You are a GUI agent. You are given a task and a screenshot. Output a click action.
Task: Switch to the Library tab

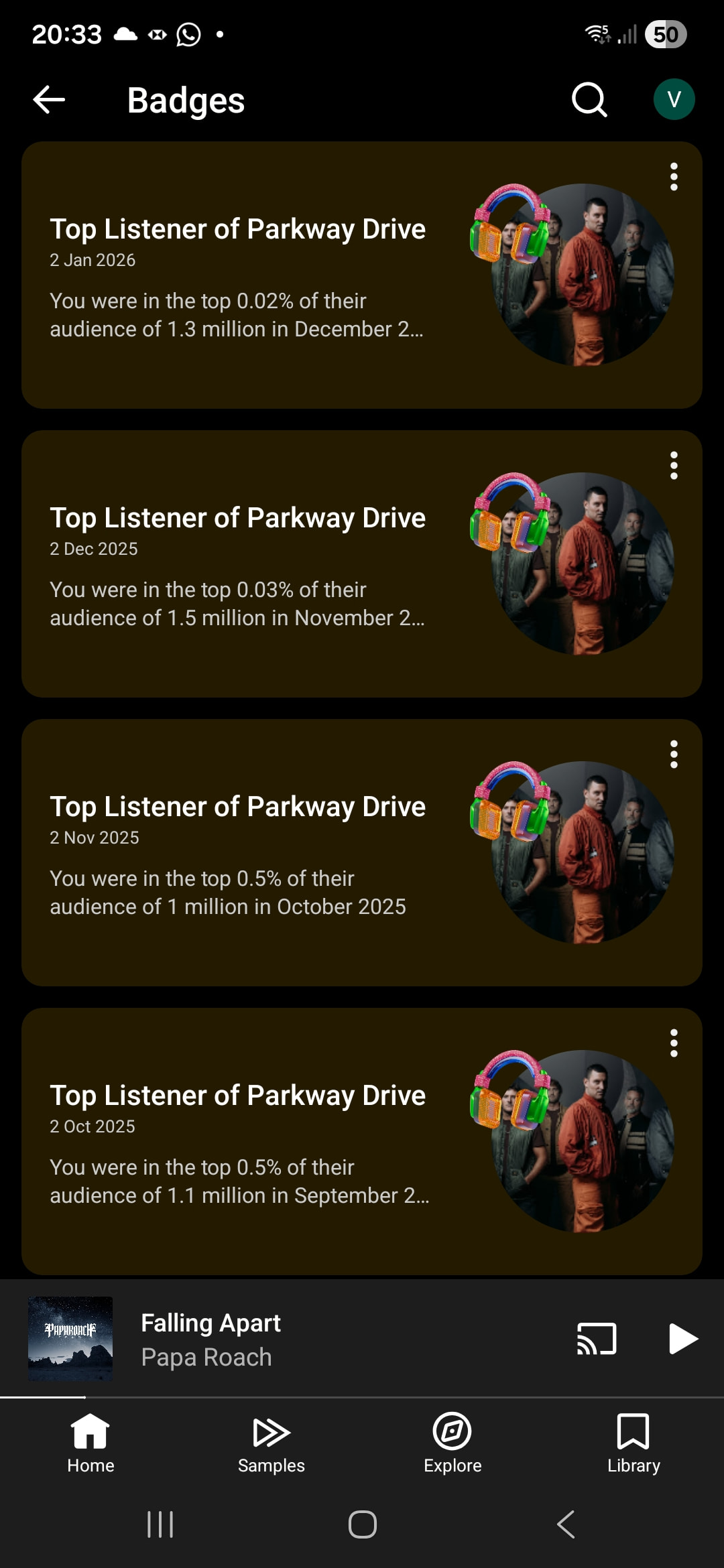click(633, 1443)
